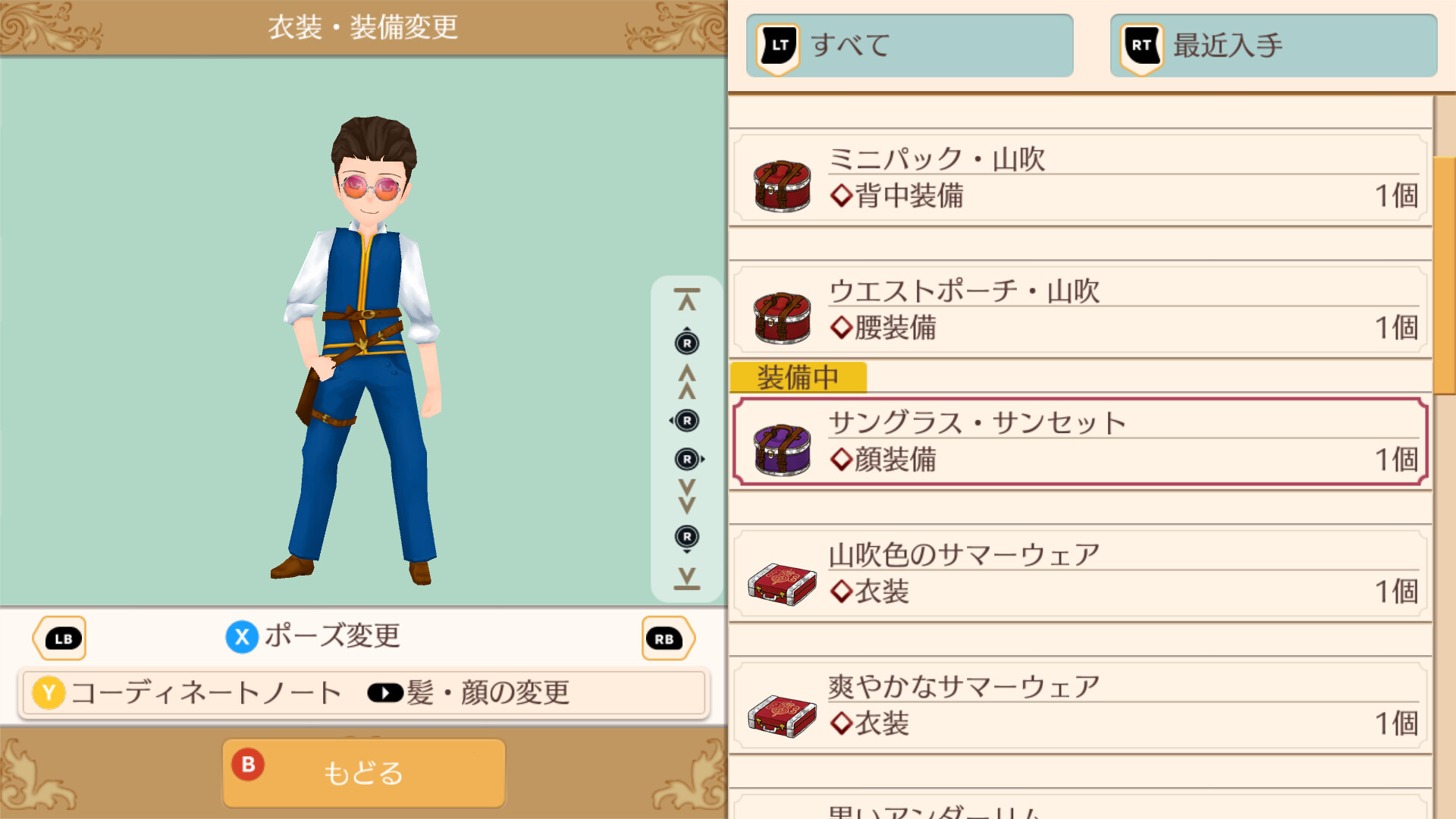Viewport: 1456px width, 819px height.
Task: Jump to top of the item list
Action: (x=686, y=300)
